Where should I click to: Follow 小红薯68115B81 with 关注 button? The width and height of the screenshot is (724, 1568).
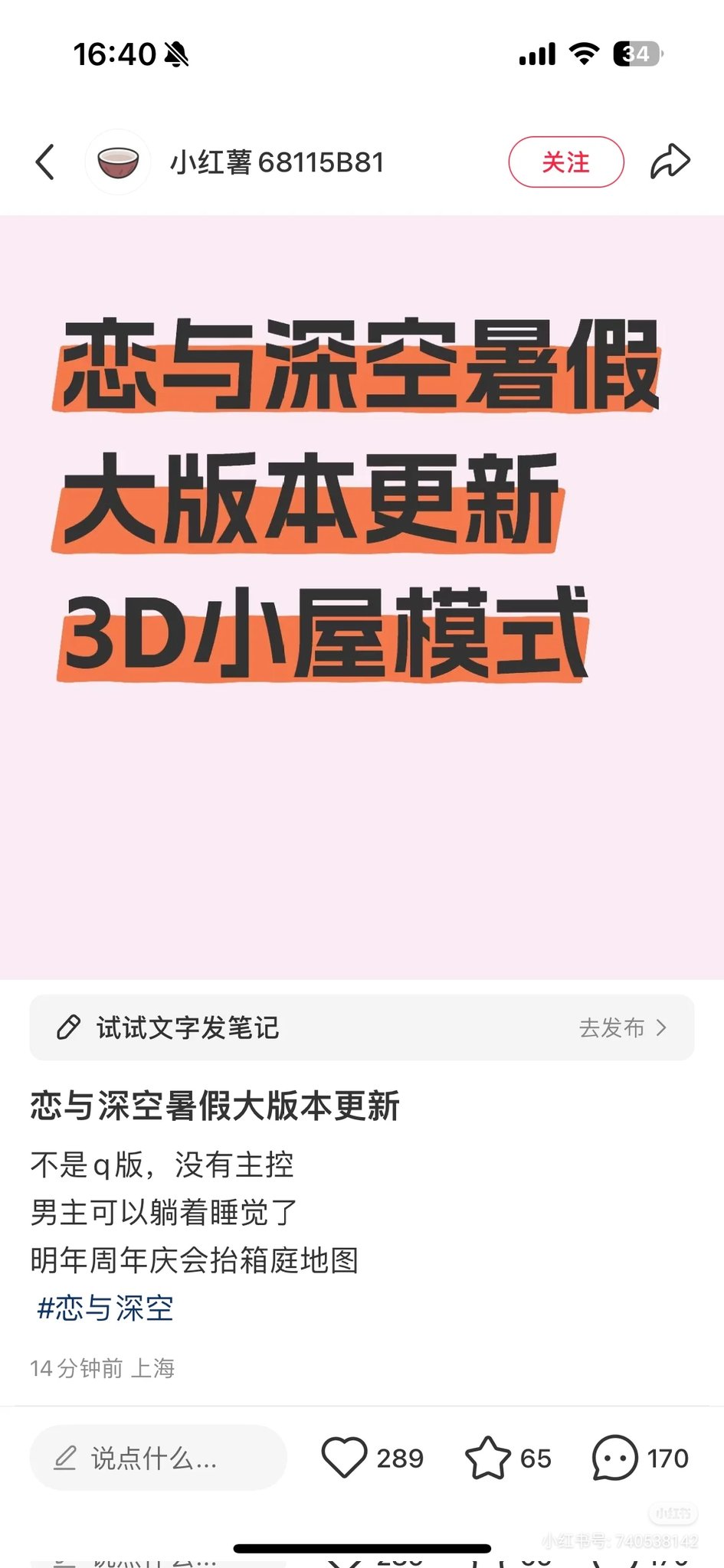[x=566, y=162]
